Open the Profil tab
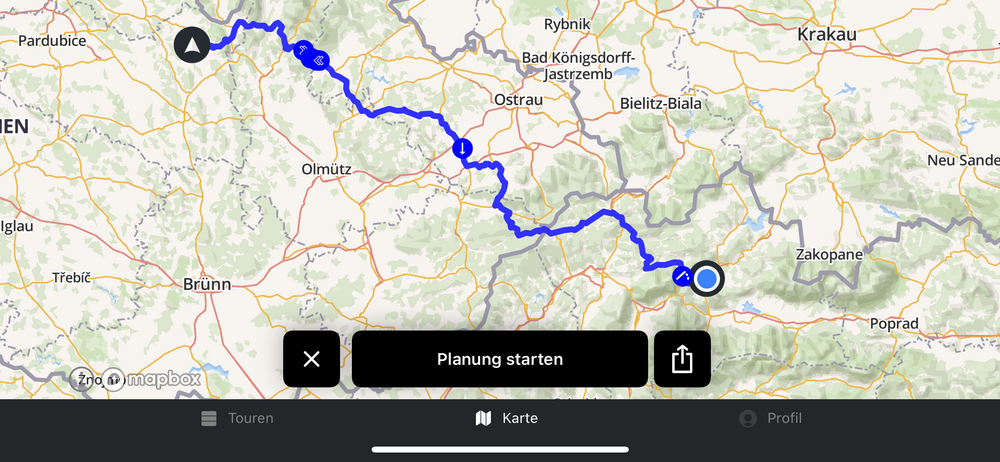1000x462 pixels. pyautogui.click(x=770, y=418)
